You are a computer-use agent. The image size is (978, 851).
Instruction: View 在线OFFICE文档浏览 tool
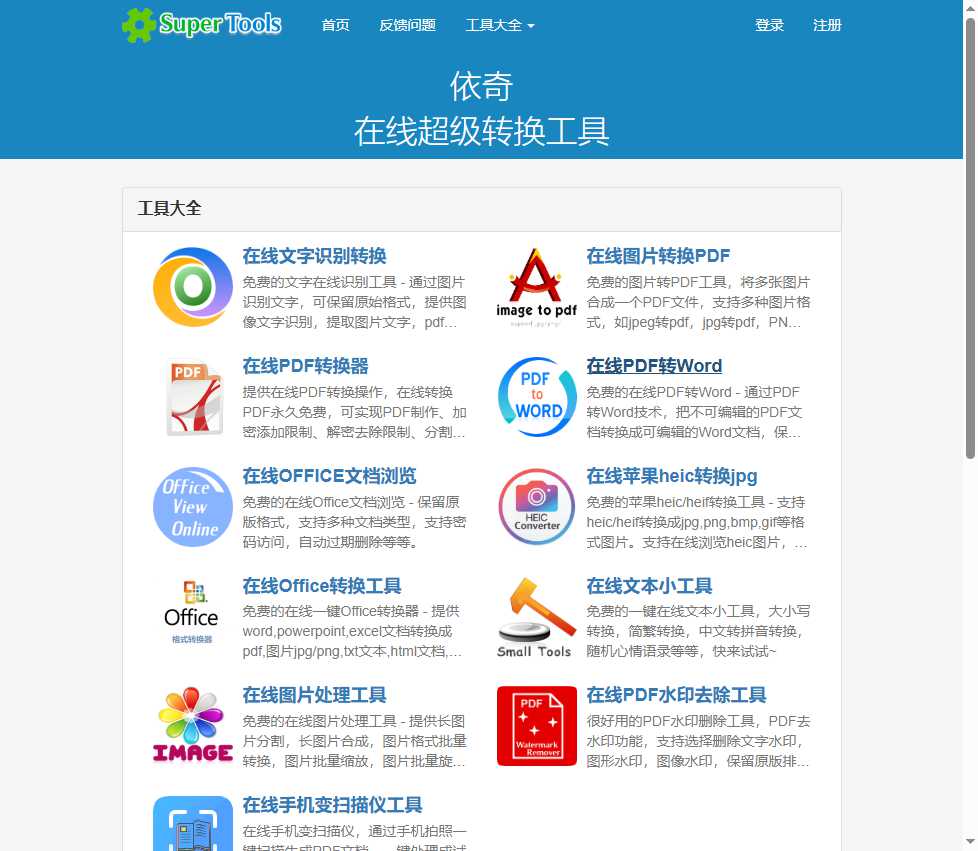[x=329, y=476]
